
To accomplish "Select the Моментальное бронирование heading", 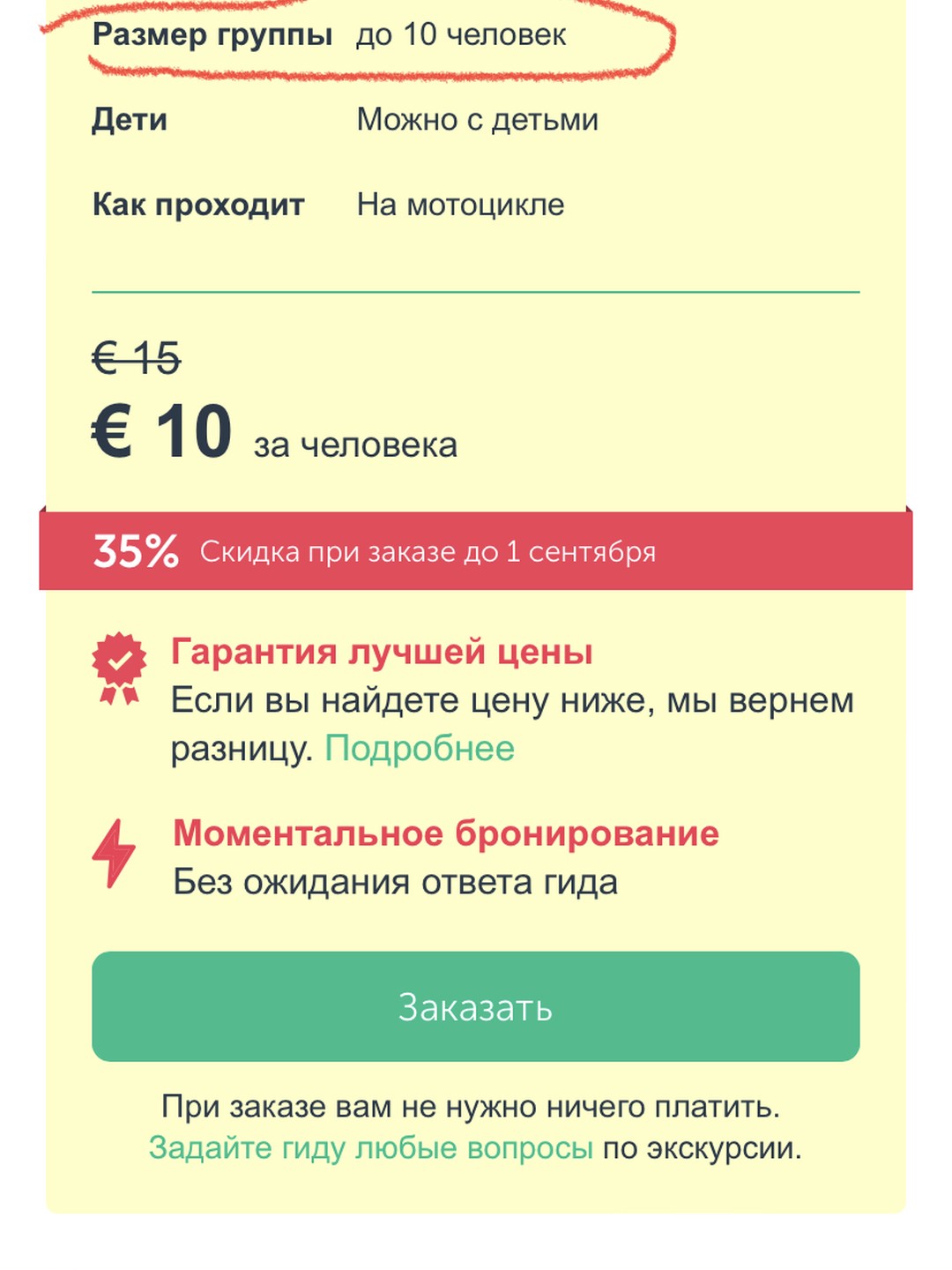I will point(445,833).
